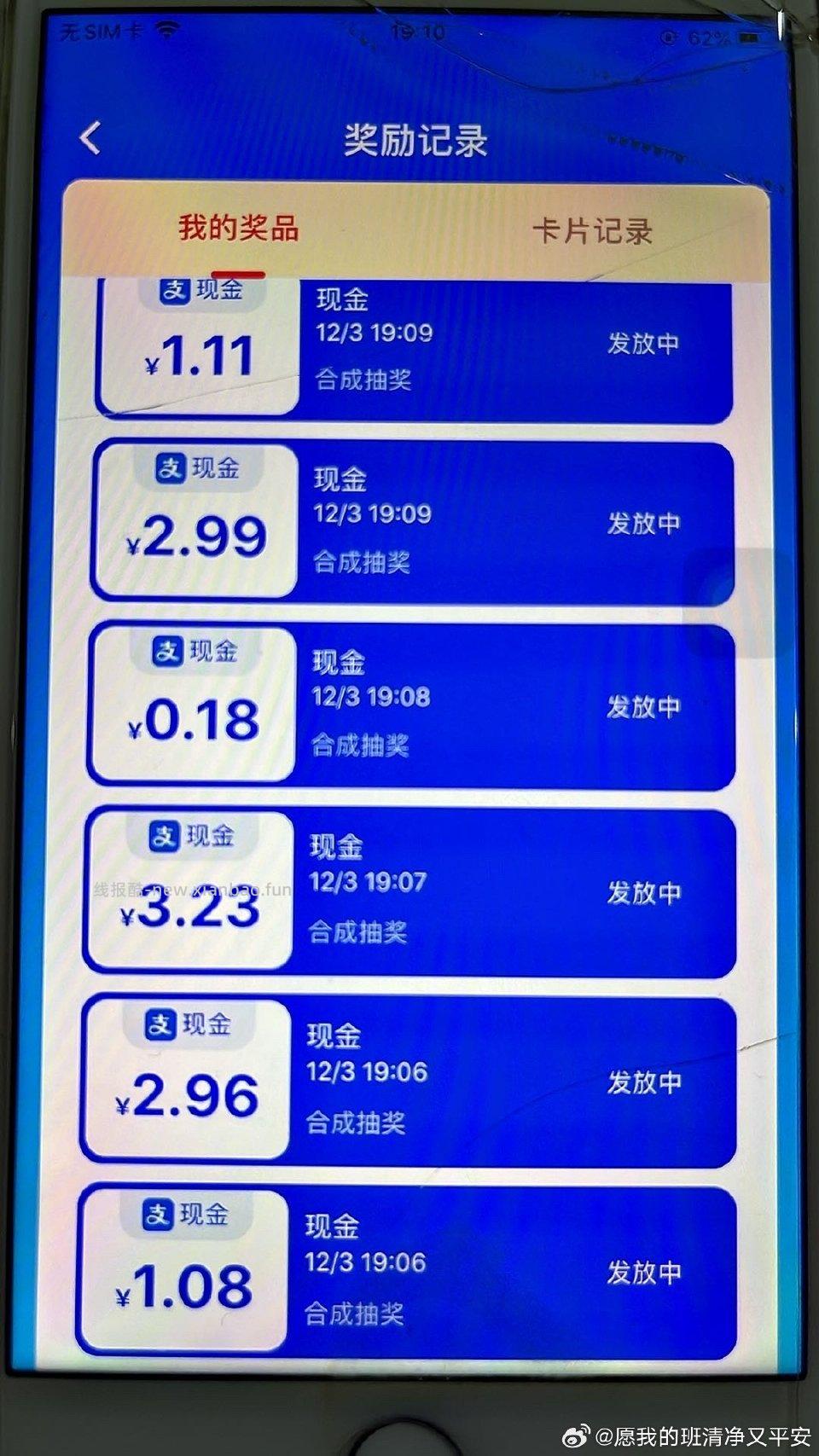Viewport: 819px width, 1456px height.
Task: Tap the Alipay 支 icon on the ¥0.18 card
Action: click(165, 652)
